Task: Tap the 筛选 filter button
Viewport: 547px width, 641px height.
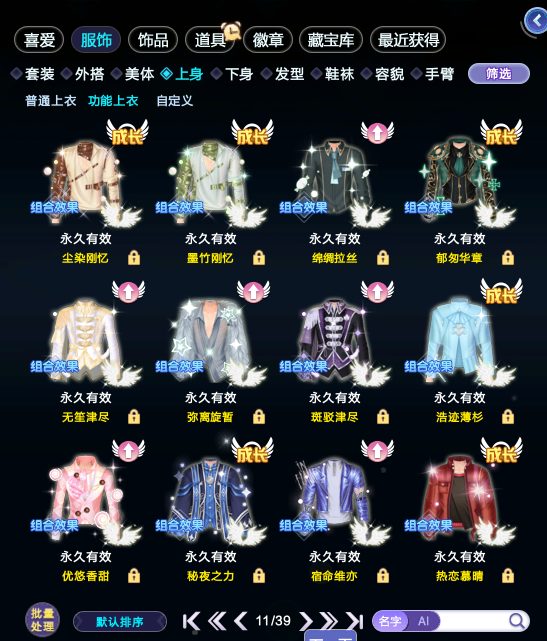Action: click(499, 74)
